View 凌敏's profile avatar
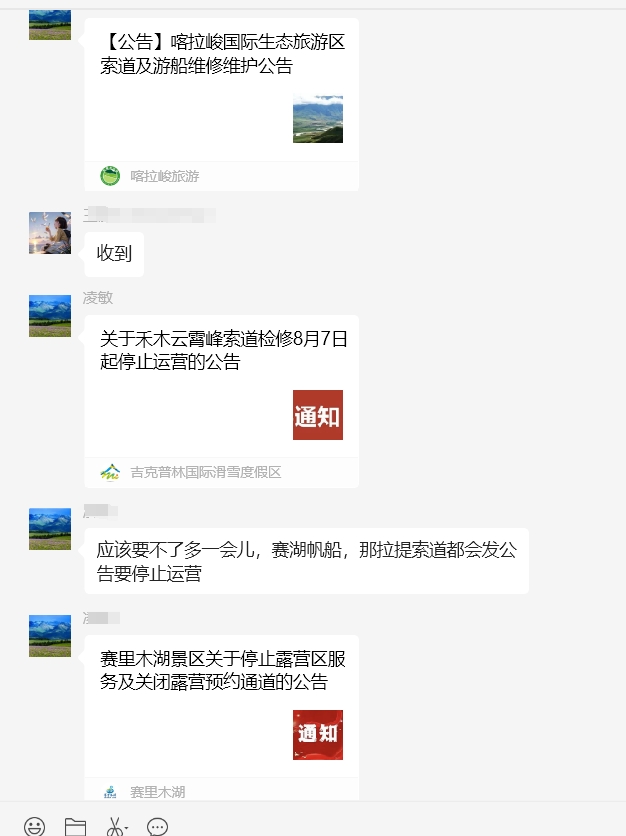The width and height of the screenshot is (626, 836). (50, 316)
